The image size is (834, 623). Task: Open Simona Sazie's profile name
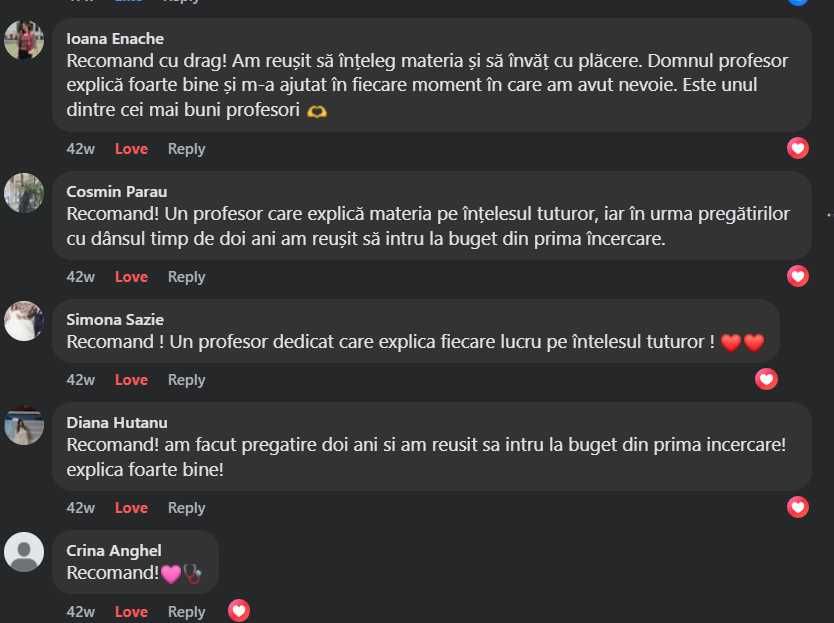click(x=114, y=320)
